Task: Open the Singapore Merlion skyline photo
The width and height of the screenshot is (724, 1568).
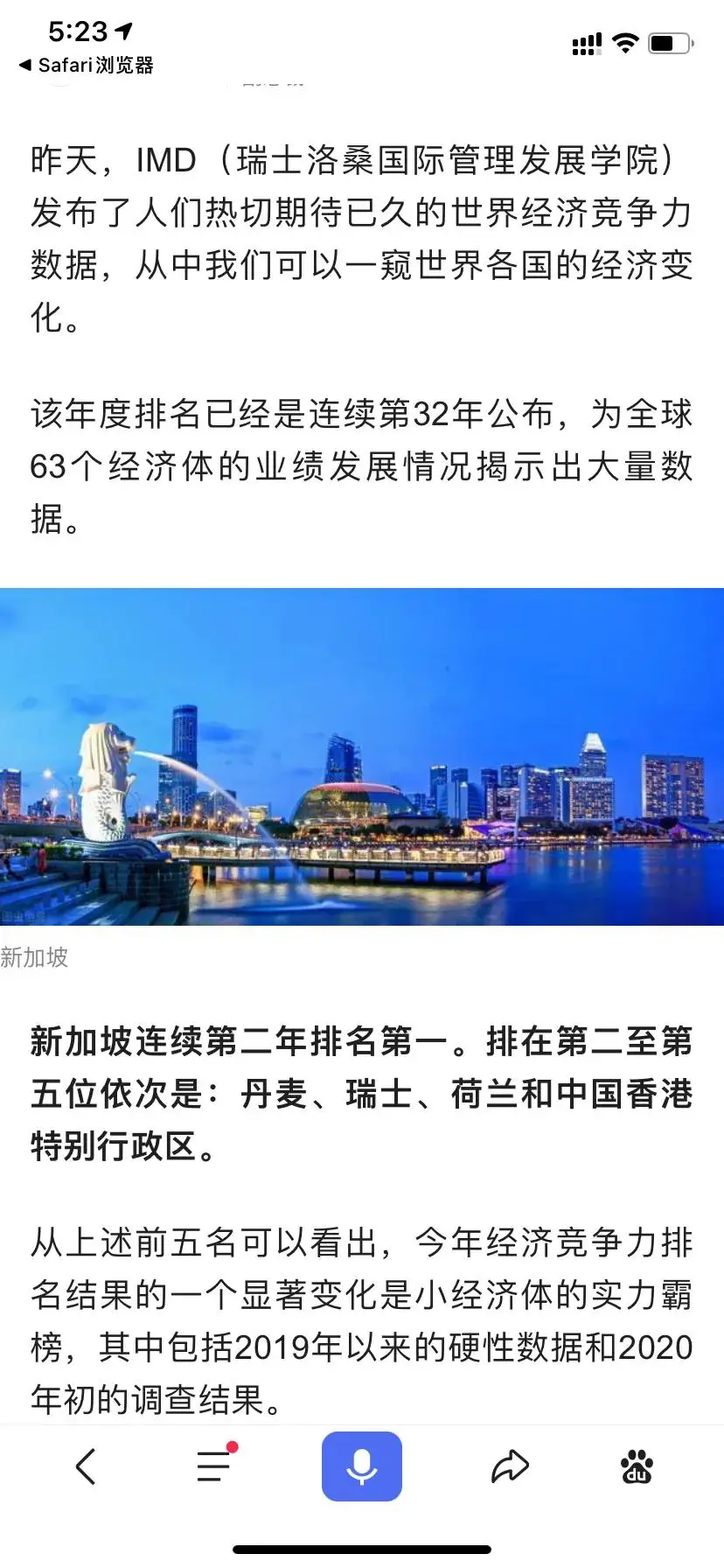Action: [362, 756]
